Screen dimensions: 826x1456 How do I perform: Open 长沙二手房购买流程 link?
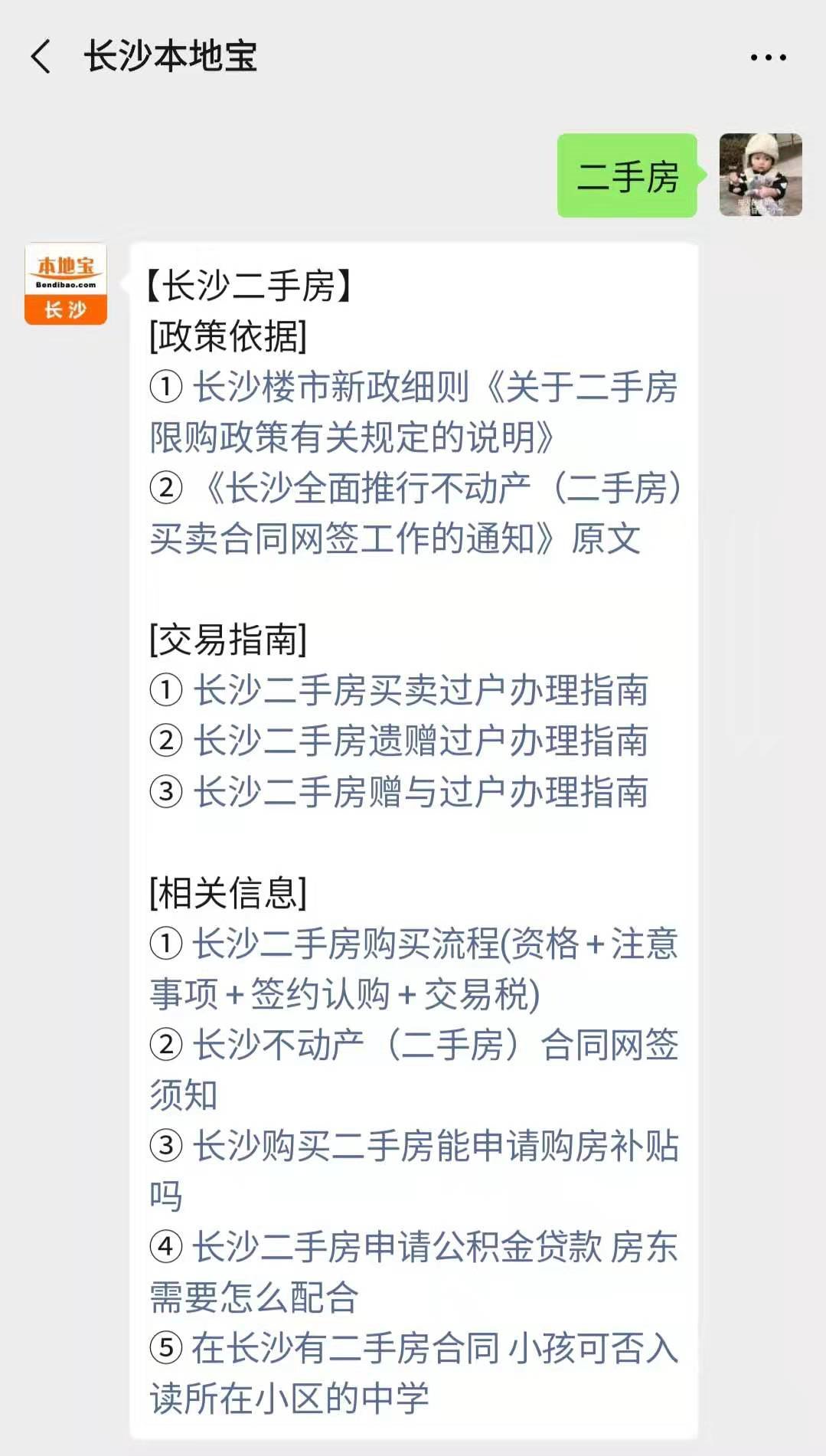(413, 968)
